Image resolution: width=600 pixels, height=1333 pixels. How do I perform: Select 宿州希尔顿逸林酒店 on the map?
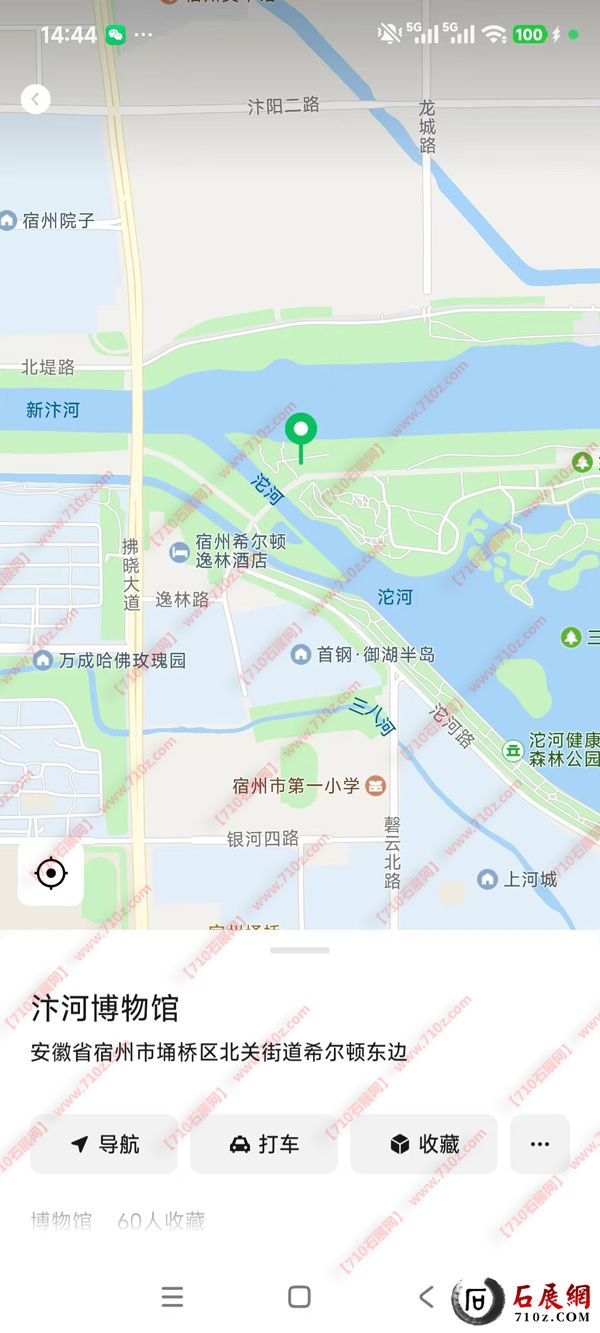click(x=179, y=551)
